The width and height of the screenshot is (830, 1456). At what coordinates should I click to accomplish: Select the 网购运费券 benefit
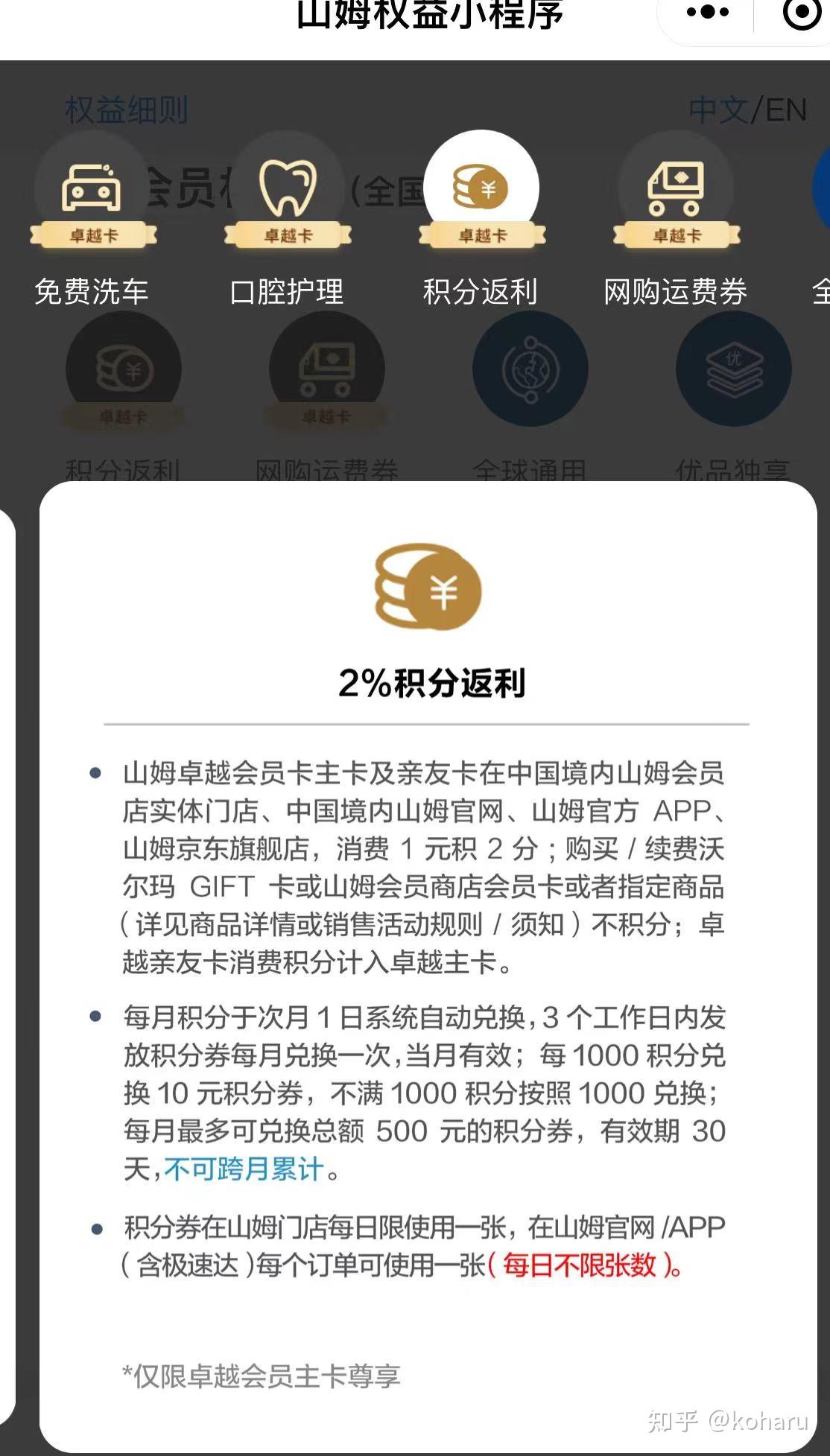click(x=676, y=220)
